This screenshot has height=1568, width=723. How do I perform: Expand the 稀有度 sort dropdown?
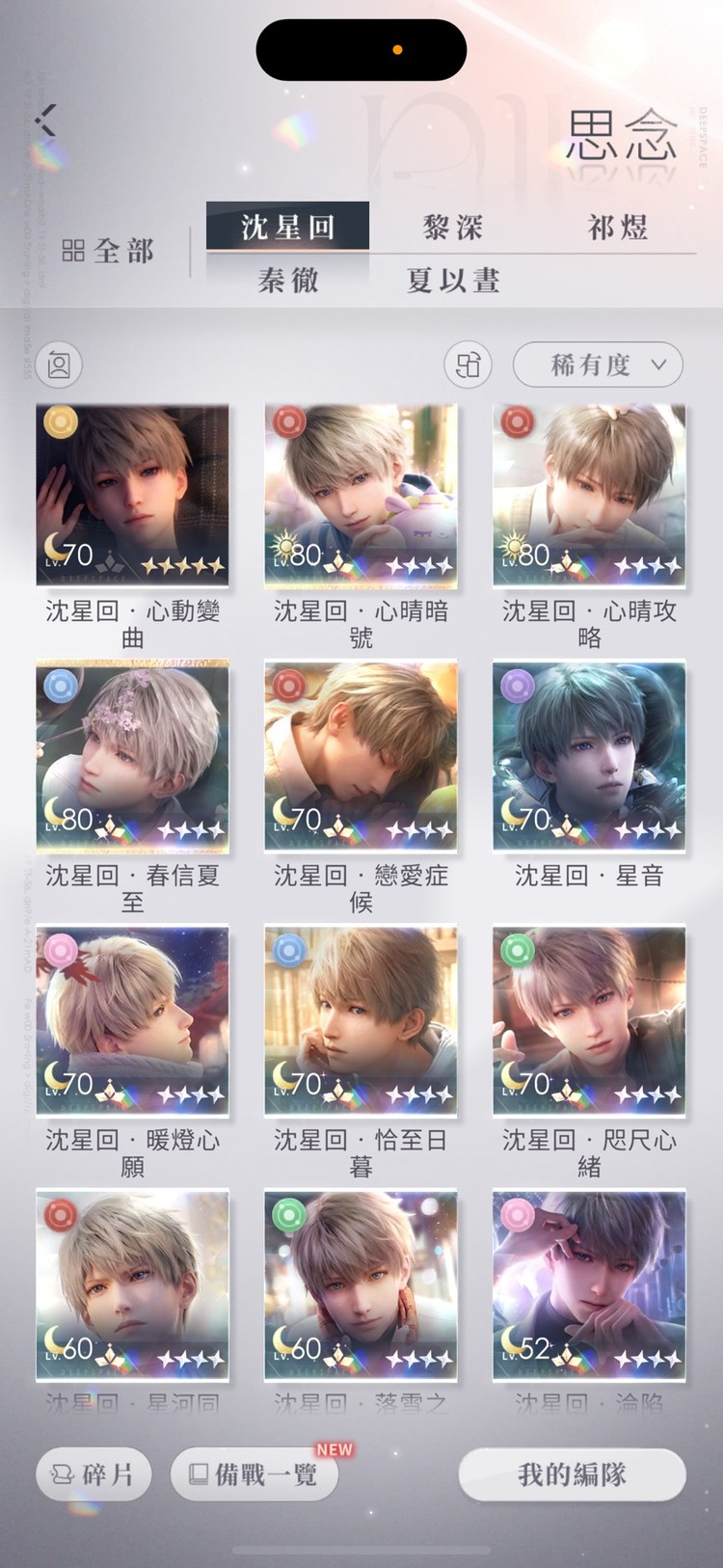pyautogui.click(x=598, y=365)
